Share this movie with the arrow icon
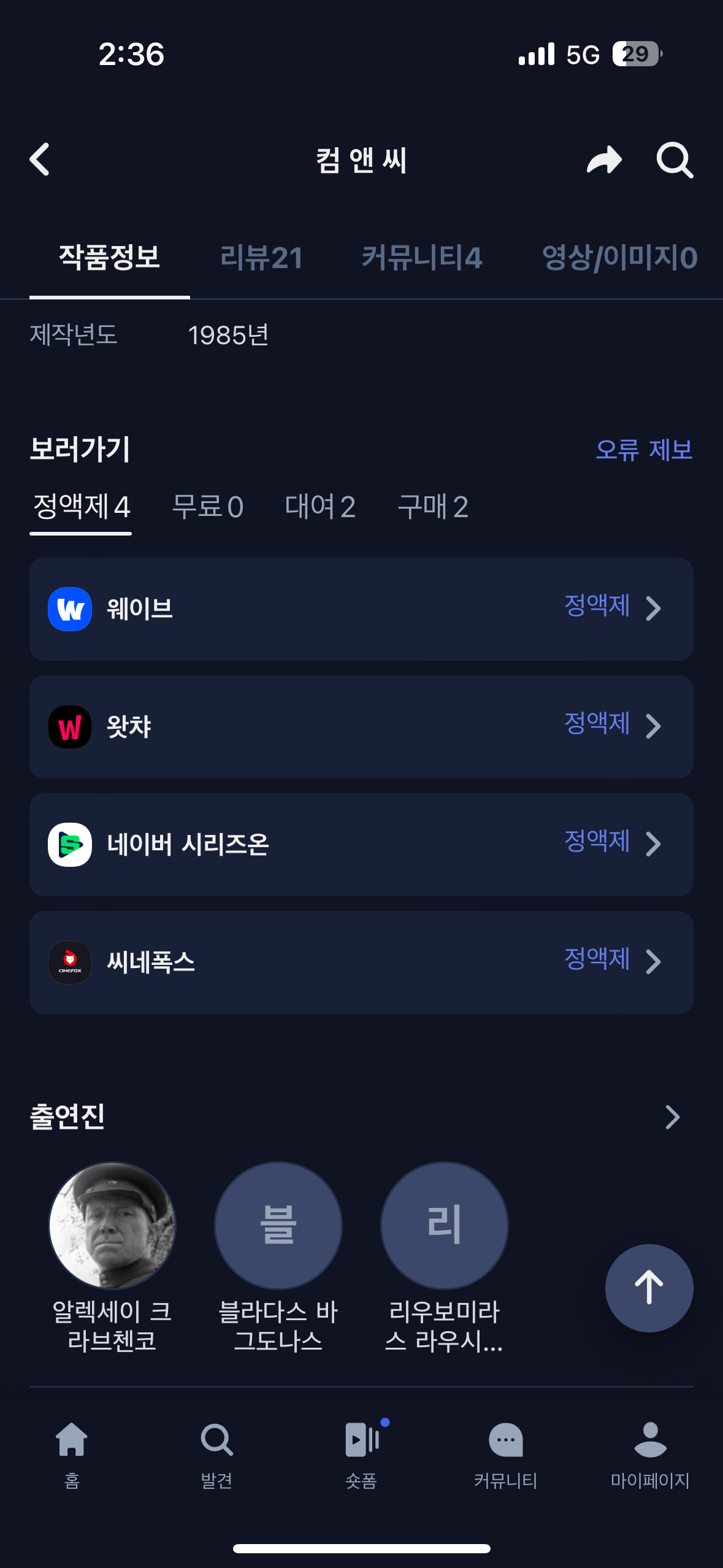The image size is (723, 1568). 604,160
